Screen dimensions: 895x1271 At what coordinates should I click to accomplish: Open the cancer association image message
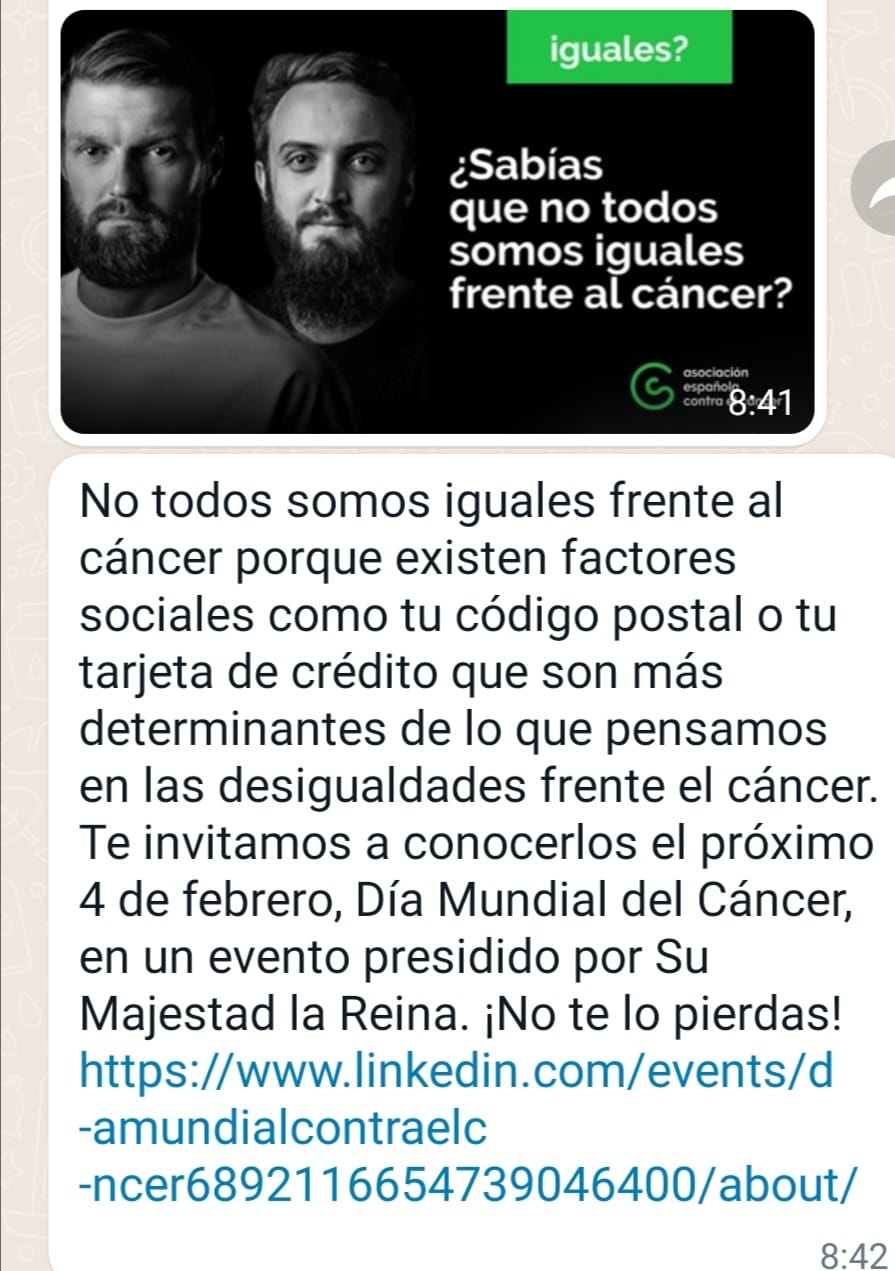[x=437, y=221]
